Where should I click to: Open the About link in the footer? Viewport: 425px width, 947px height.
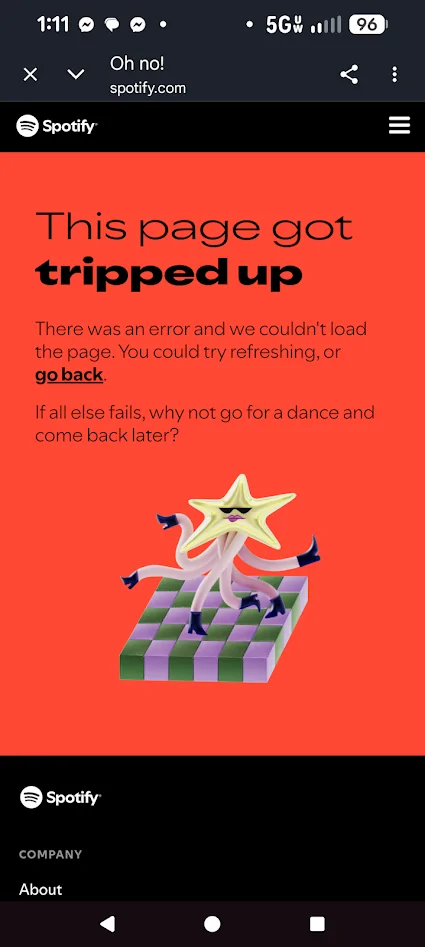point(40,889)
